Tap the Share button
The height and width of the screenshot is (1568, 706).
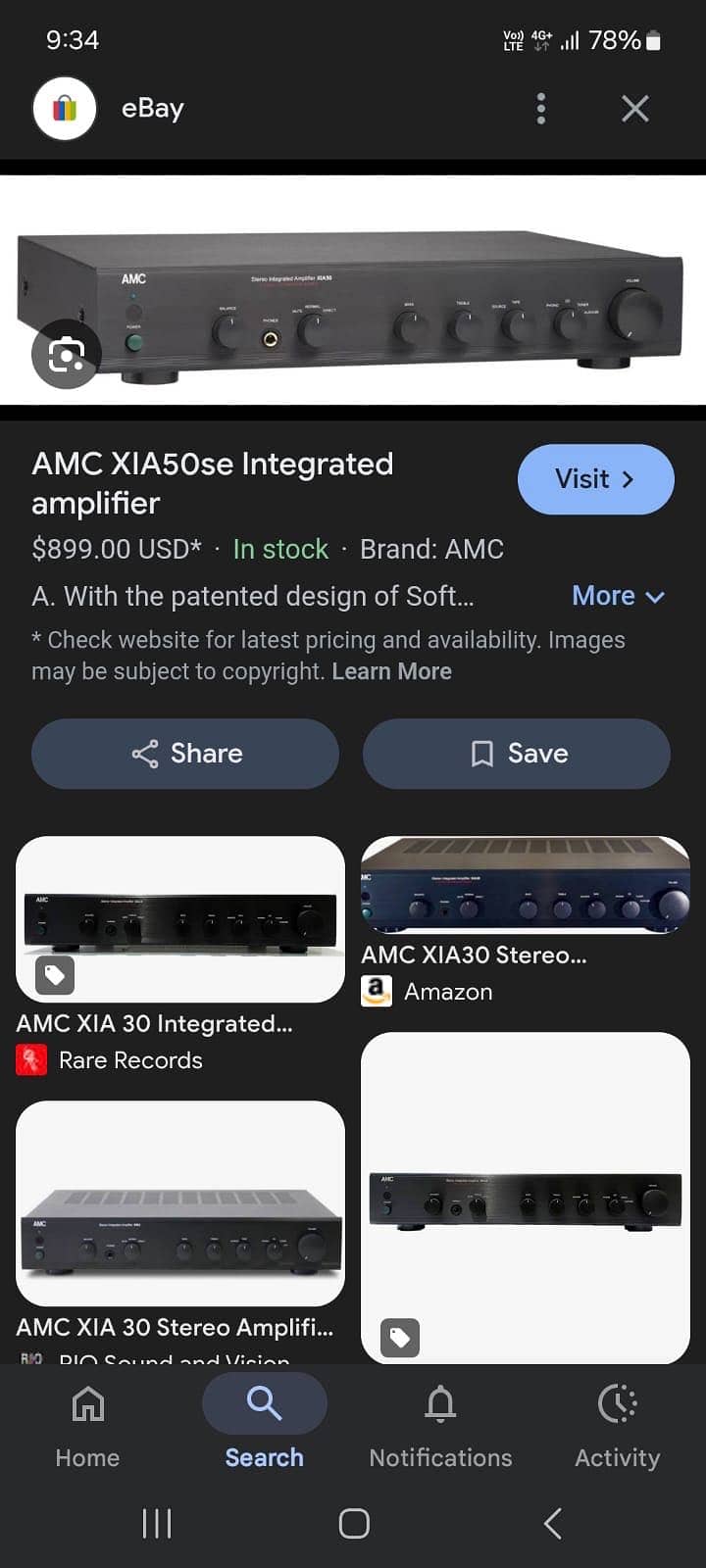coord(184,754)
